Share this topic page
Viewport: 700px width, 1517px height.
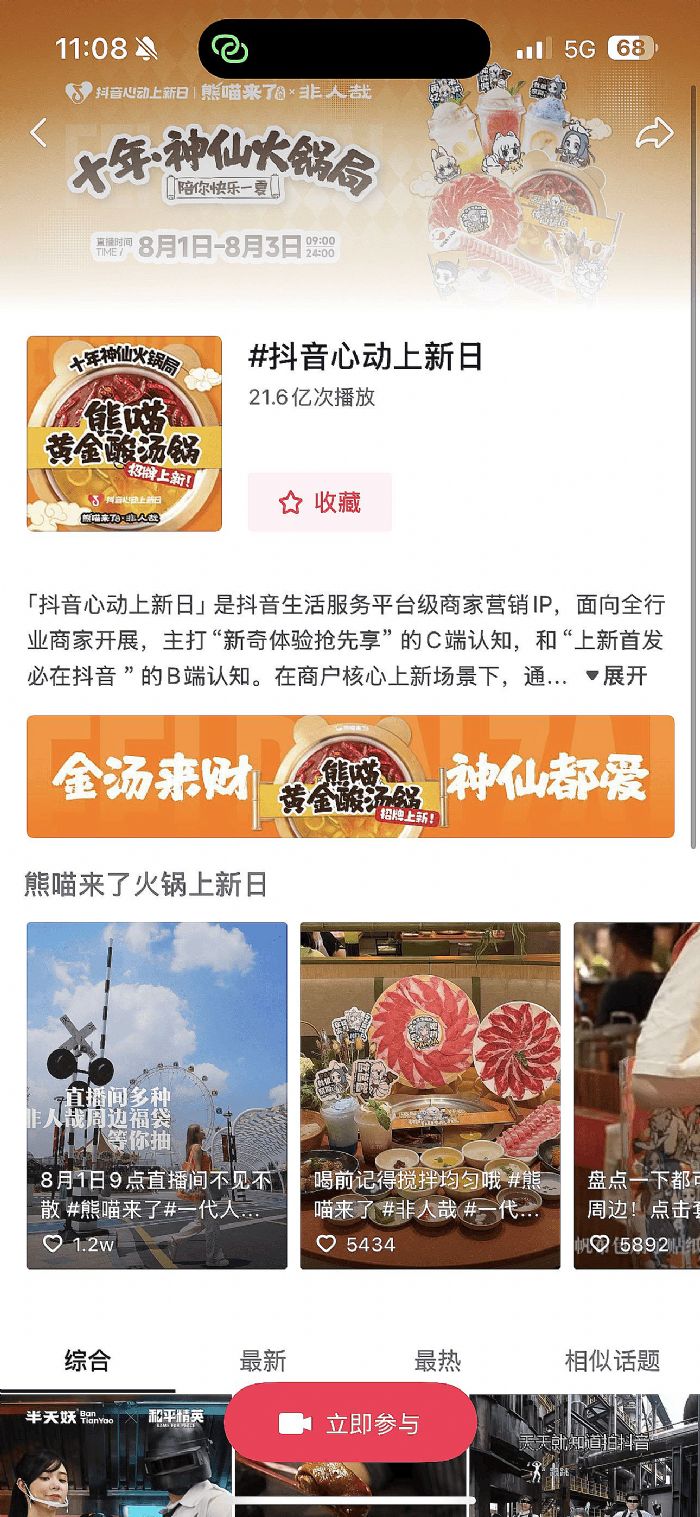pyautogui.click(x=654, y=133)
